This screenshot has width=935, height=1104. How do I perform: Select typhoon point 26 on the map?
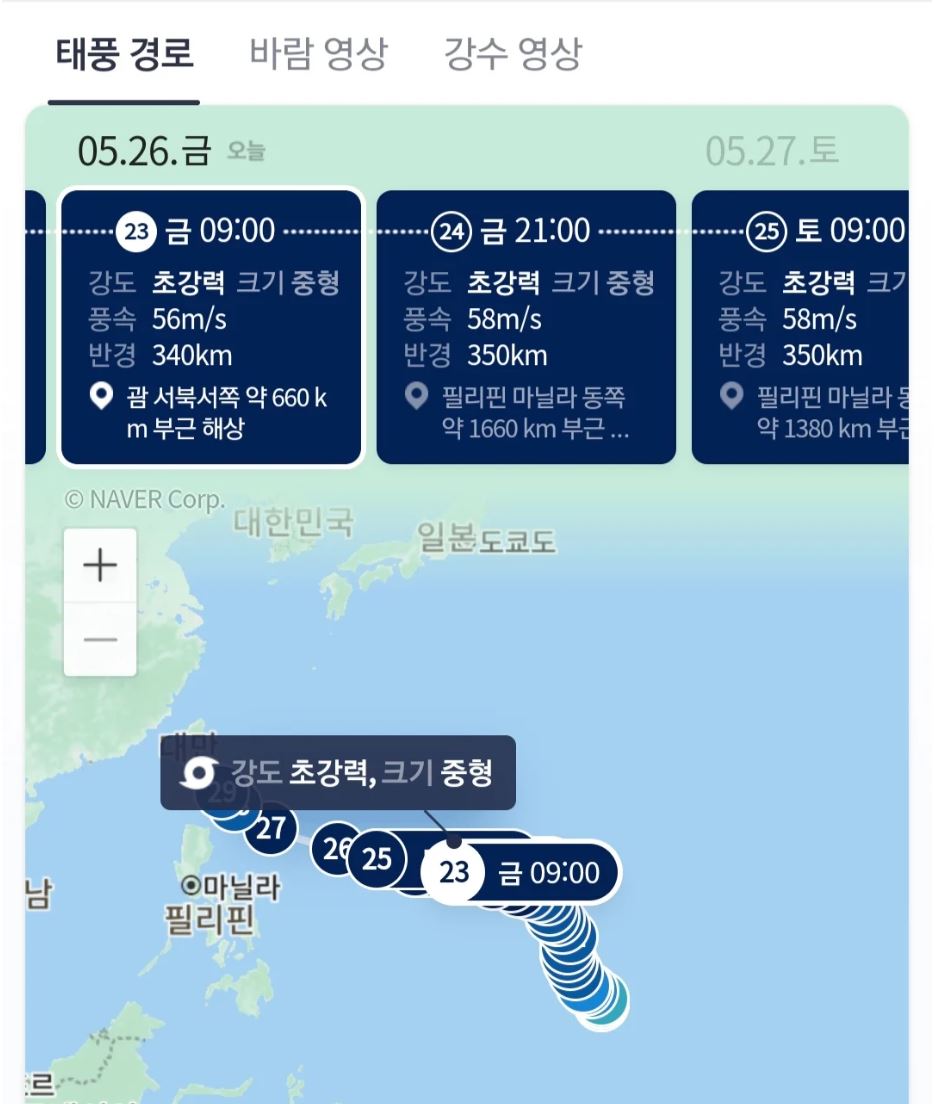332,849
